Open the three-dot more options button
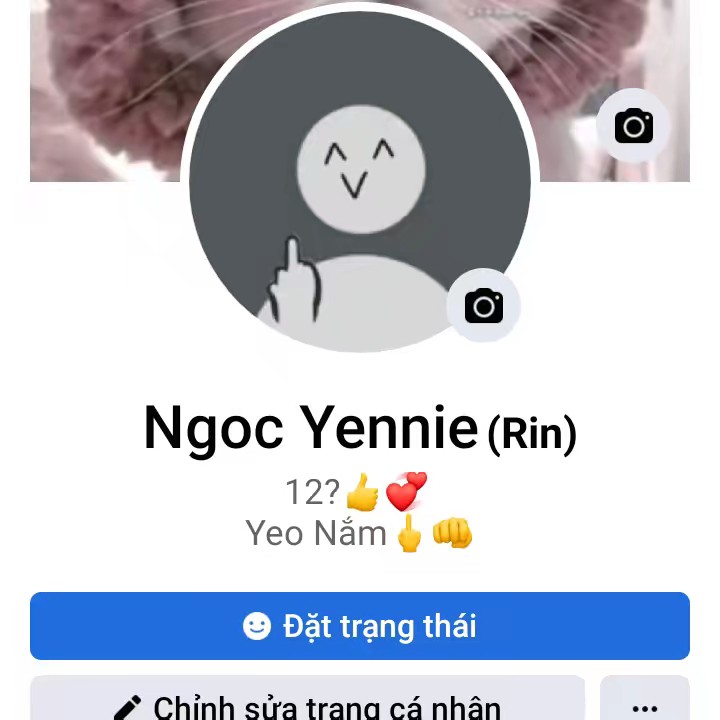This screenshot has height=720, width=720. click(x=645, y=702)
